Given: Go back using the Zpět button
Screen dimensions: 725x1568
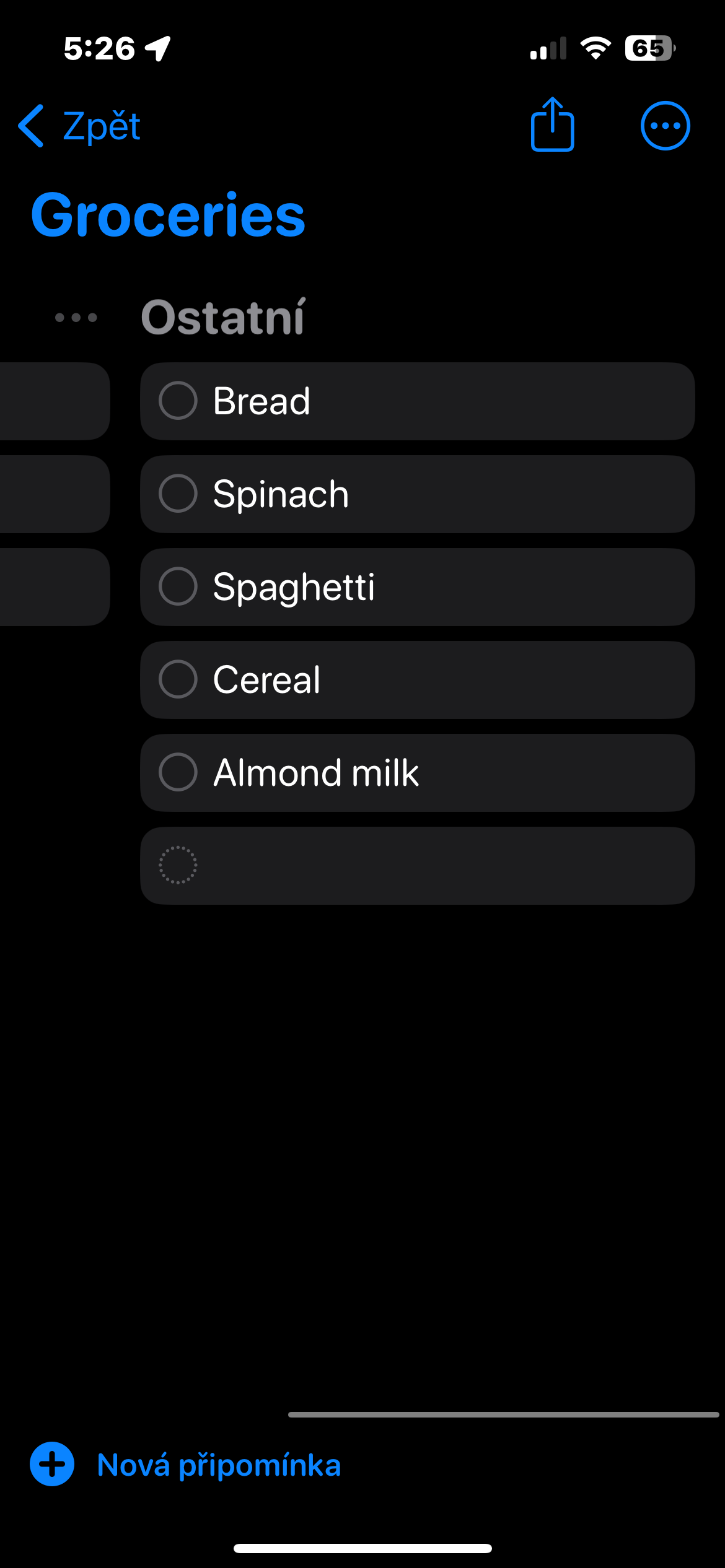Looking at the screenshot, I should point(81,126).
